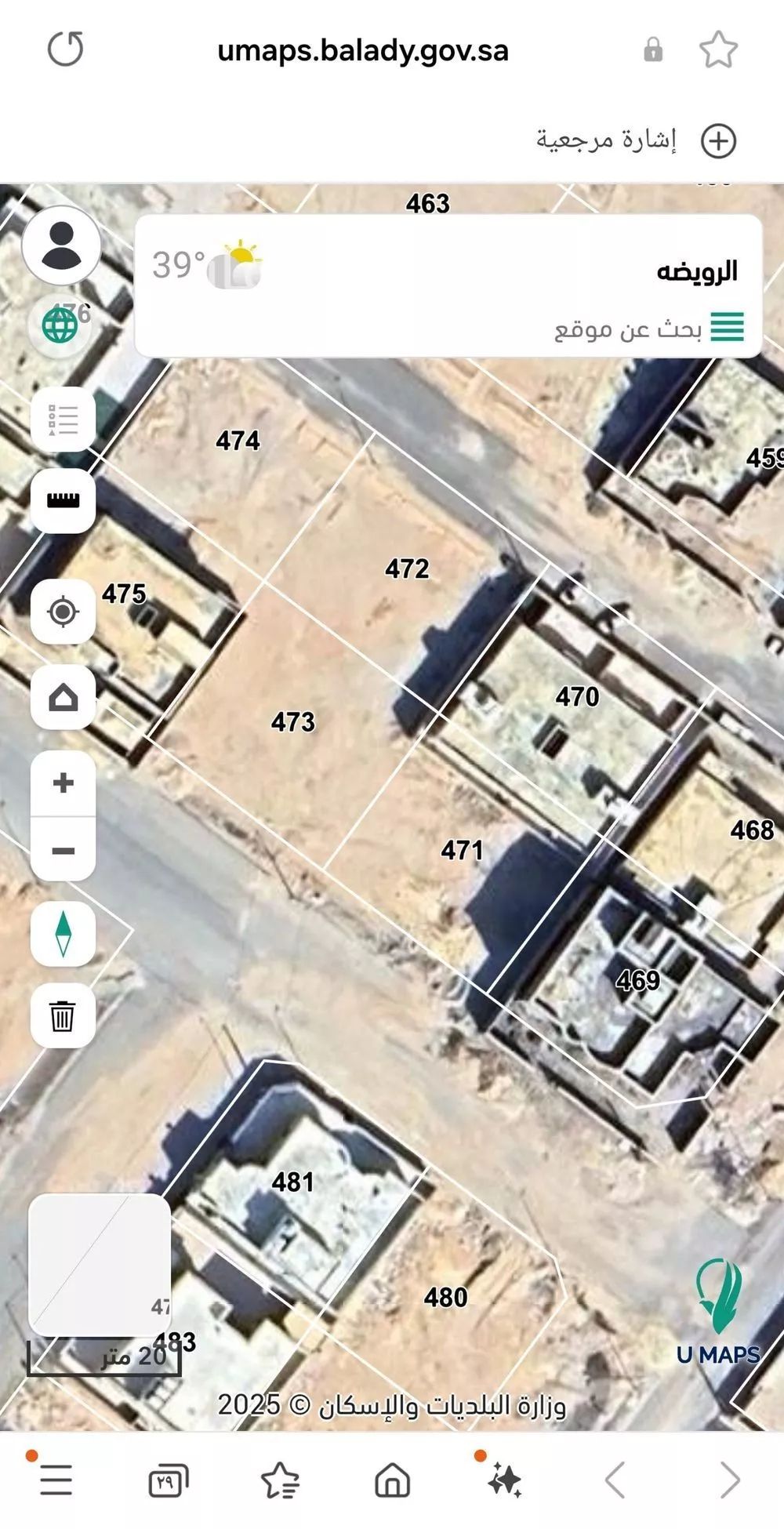Image resolution: width=784 pixels, height=1529 pixels.
Task: Bookmark this page with the star icon
Action: tap(718, 50)
